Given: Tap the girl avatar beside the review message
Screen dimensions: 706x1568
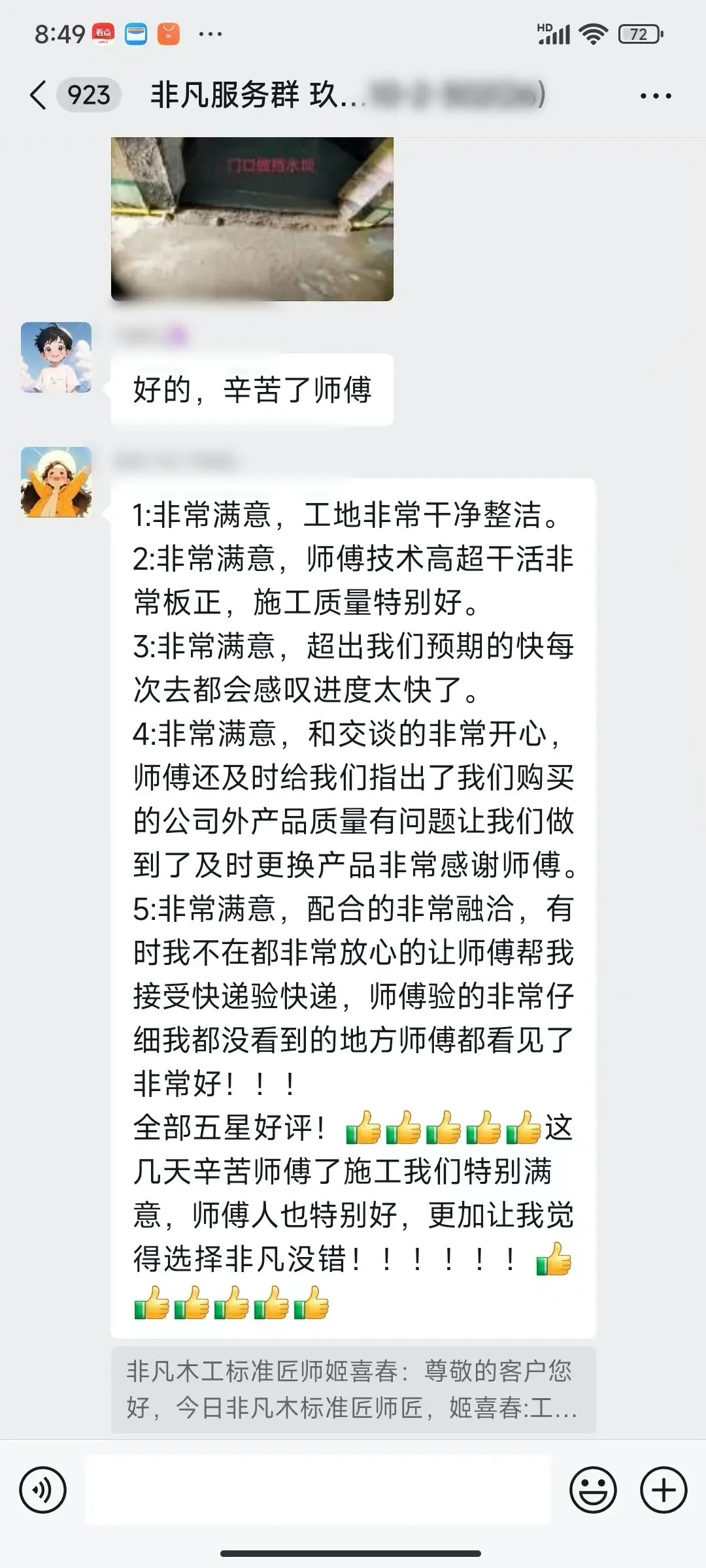Looking at the screenshot, I should click(56, 482).
